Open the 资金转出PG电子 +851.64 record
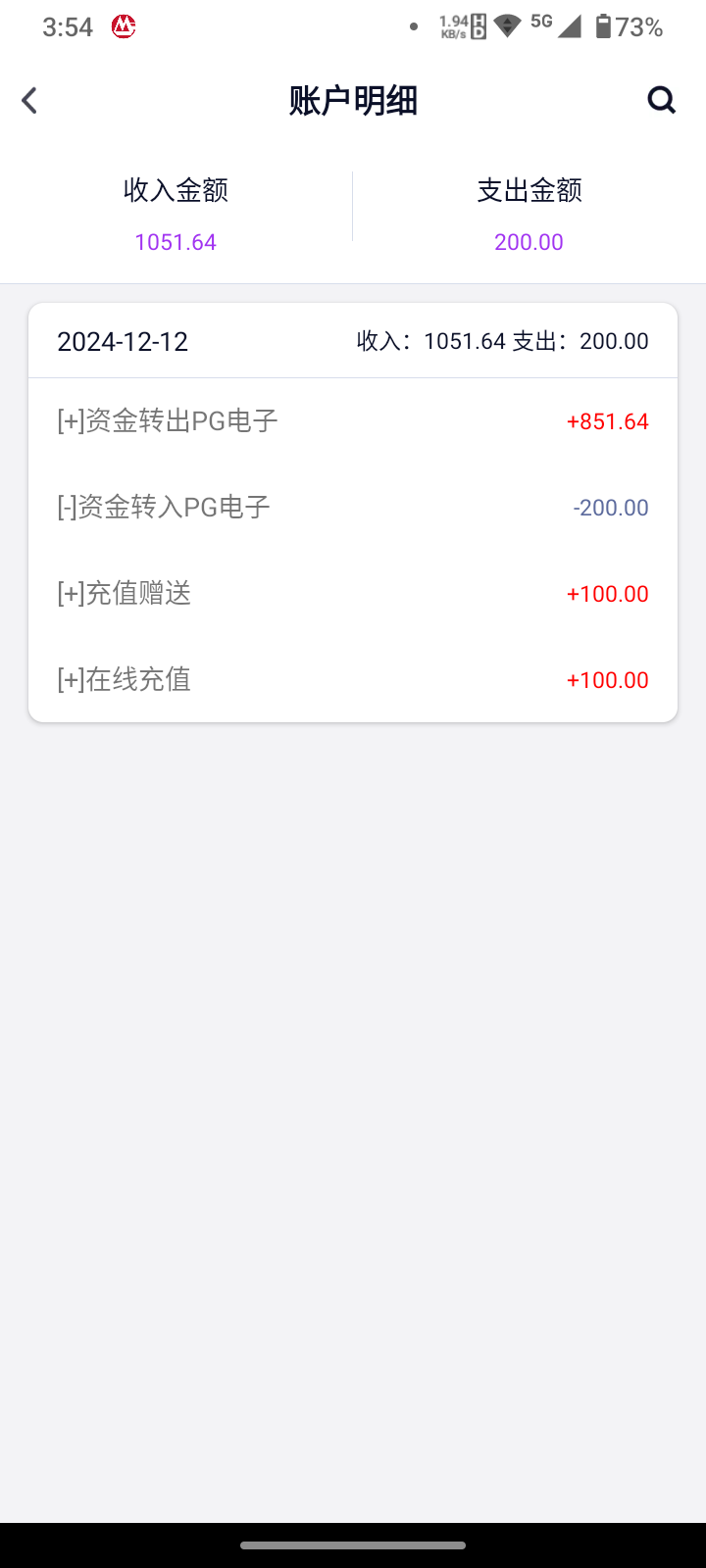This screenshot has width=706, height=1568. pos(353,421)
